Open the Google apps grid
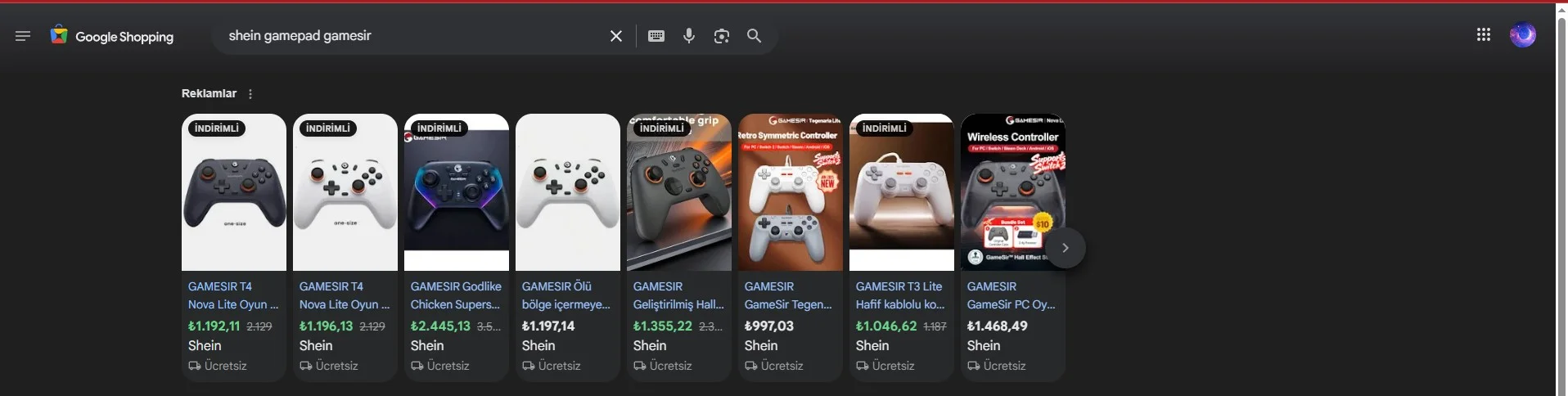Screen dimensions: 1568x396 [x=1484, y=34]
